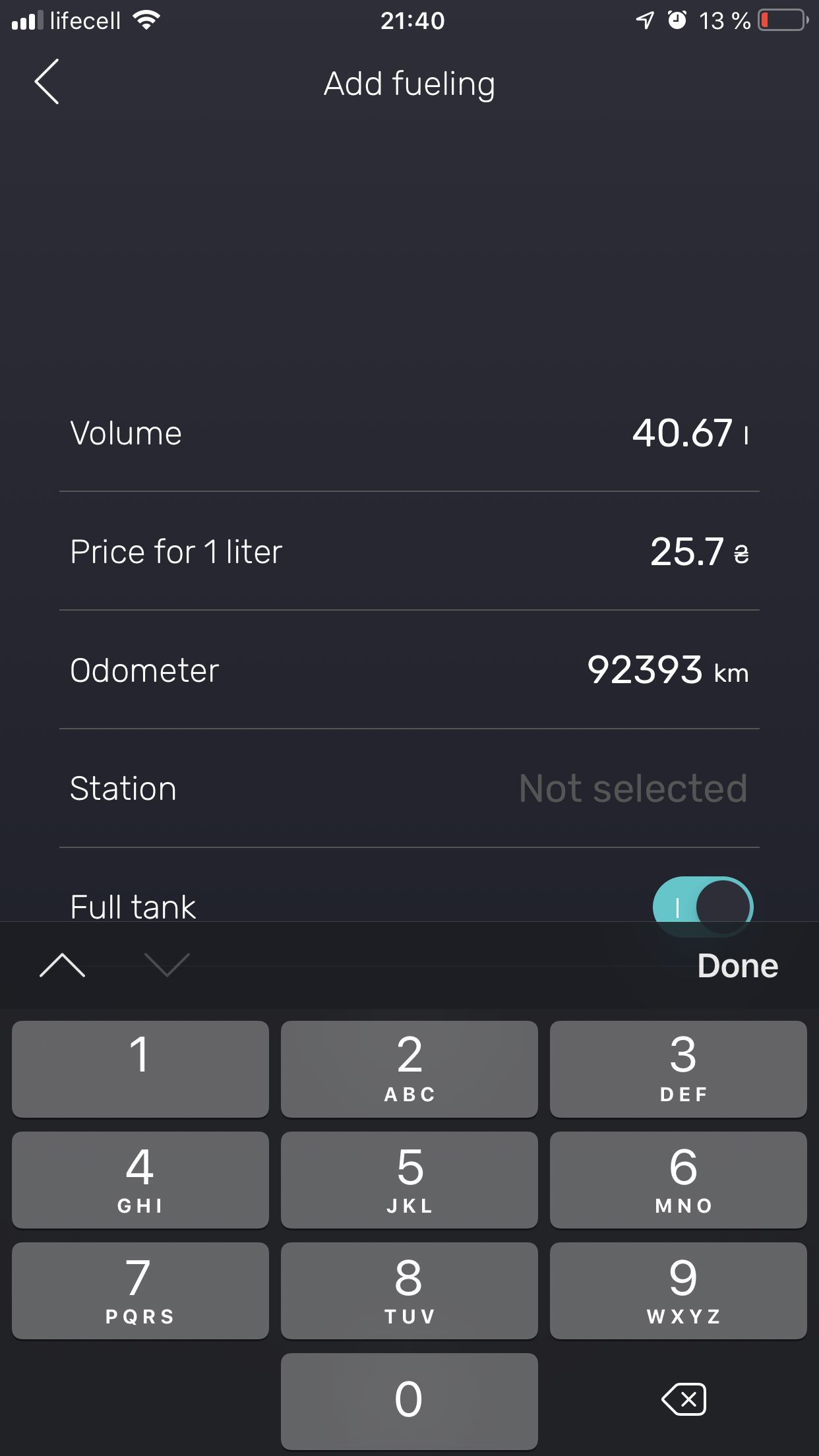The width and height of the screenshot is (819, 1456).
Task: Enter digit 4 on the keypad
Action: coord(140,1180)
